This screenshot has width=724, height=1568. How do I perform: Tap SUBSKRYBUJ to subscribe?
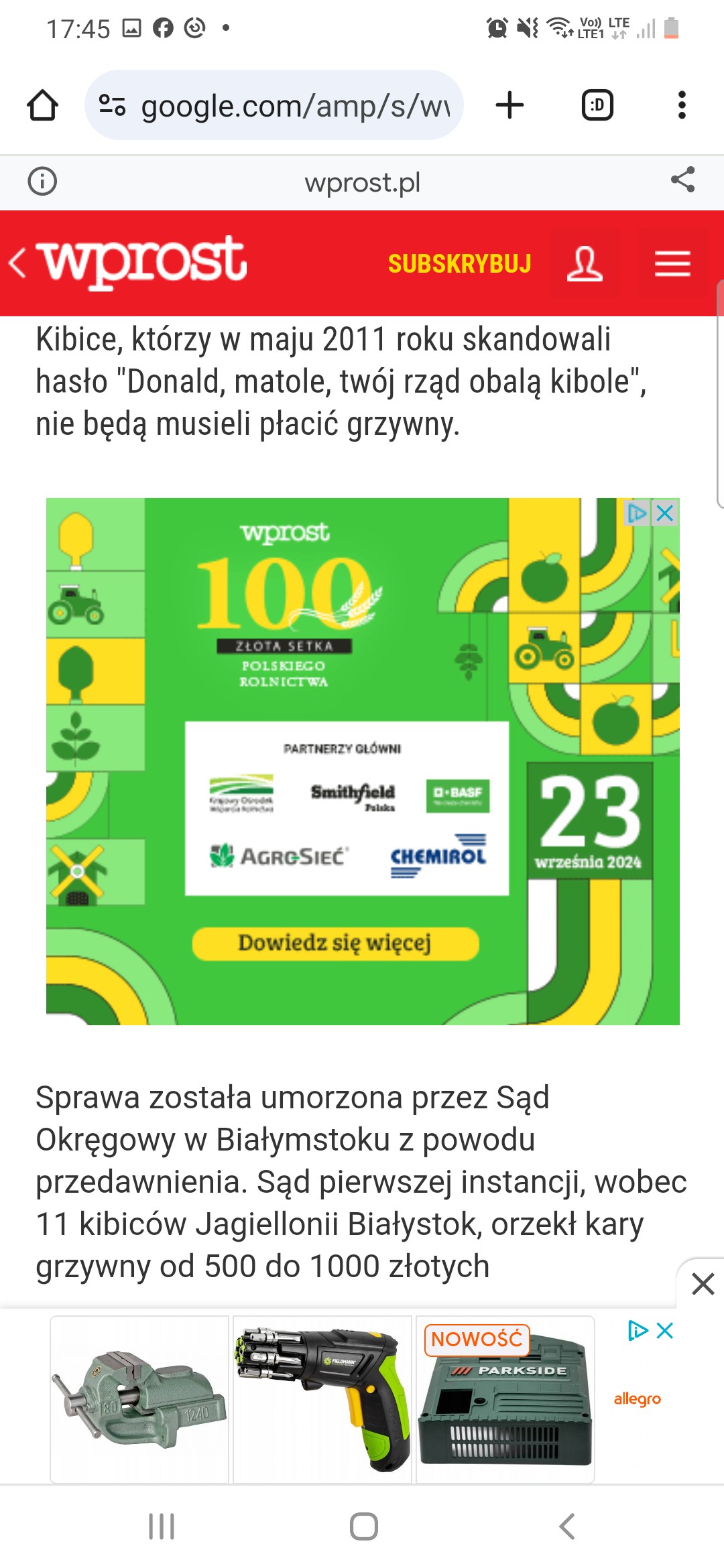click(x=459, y=263)
